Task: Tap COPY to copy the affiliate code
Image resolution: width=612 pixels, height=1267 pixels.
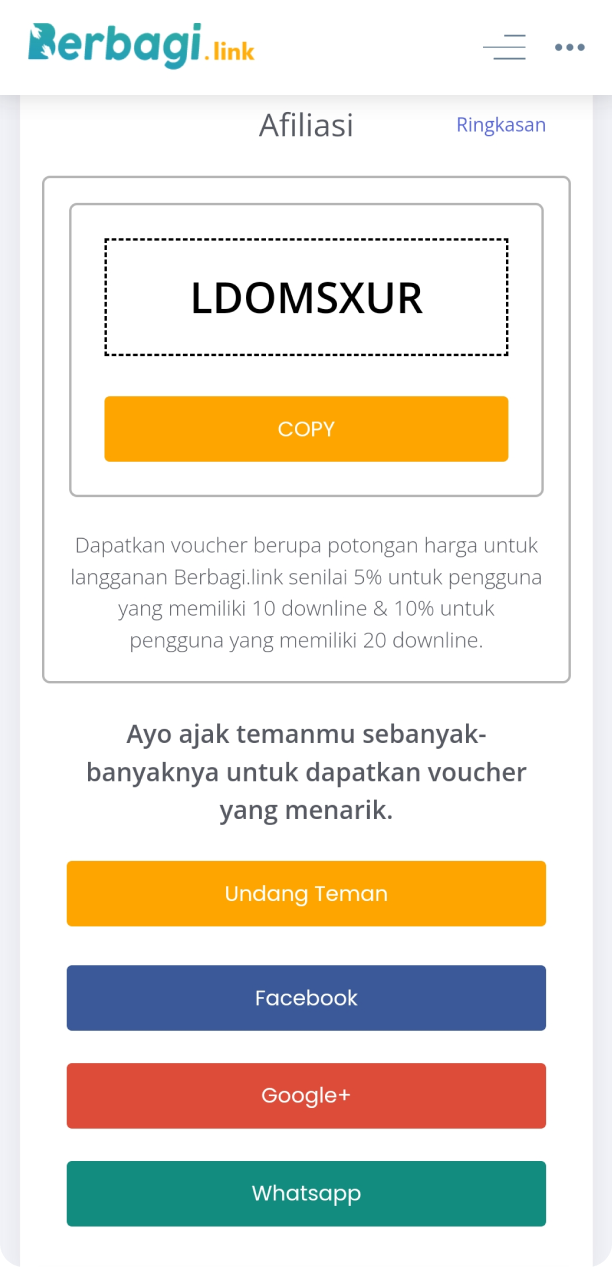Action: click(306, 429)
